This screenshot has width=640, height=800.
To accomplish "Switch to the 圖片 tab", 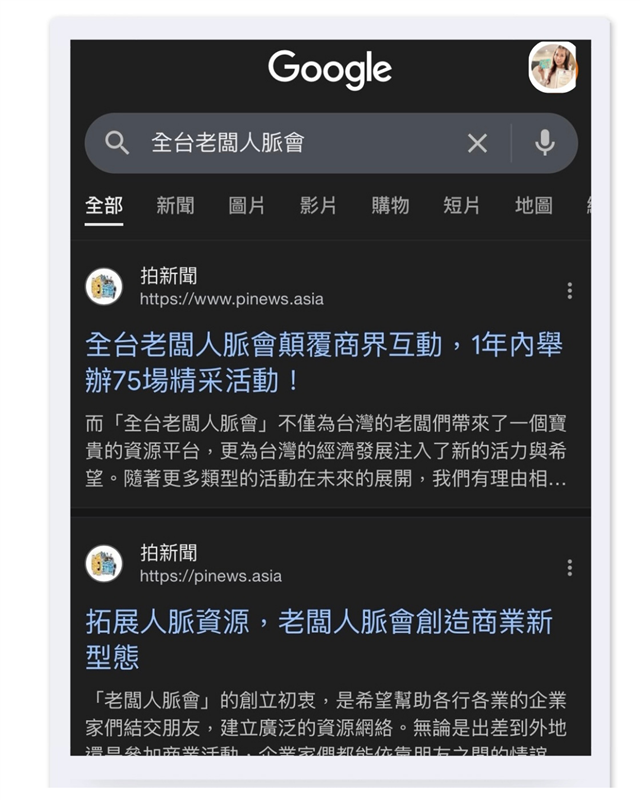I will click(x=247, y=205).
